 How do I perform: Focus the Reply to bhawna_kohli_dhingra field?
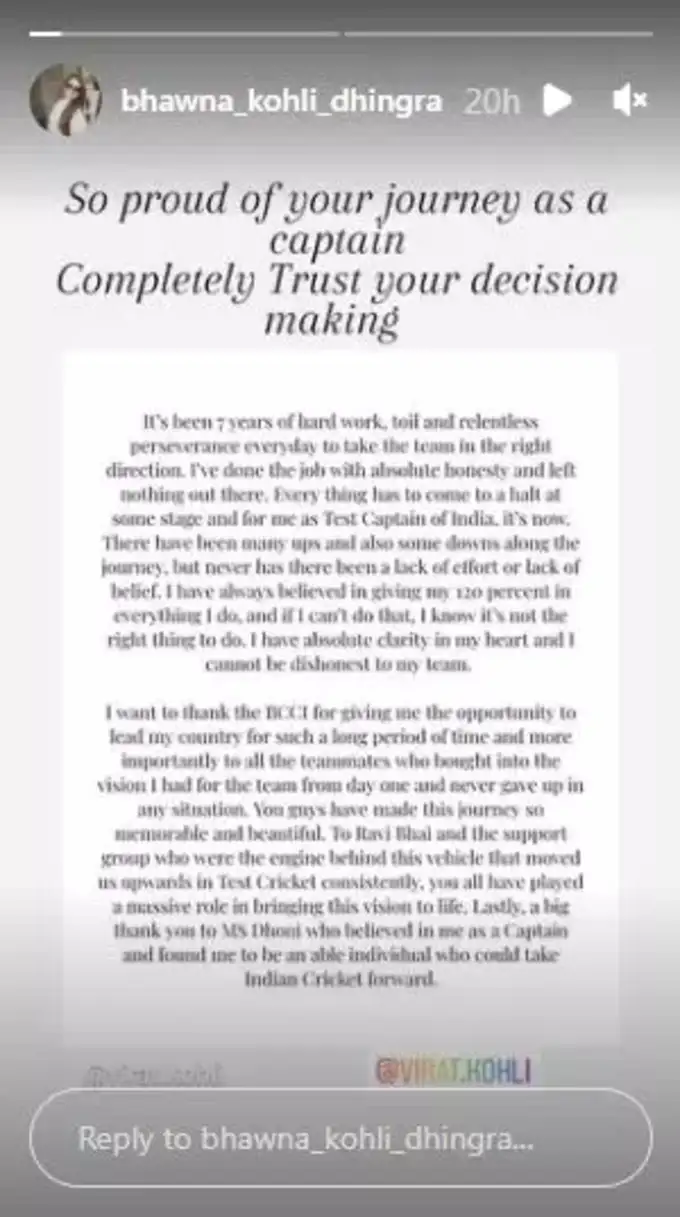tap(340, 1137)
